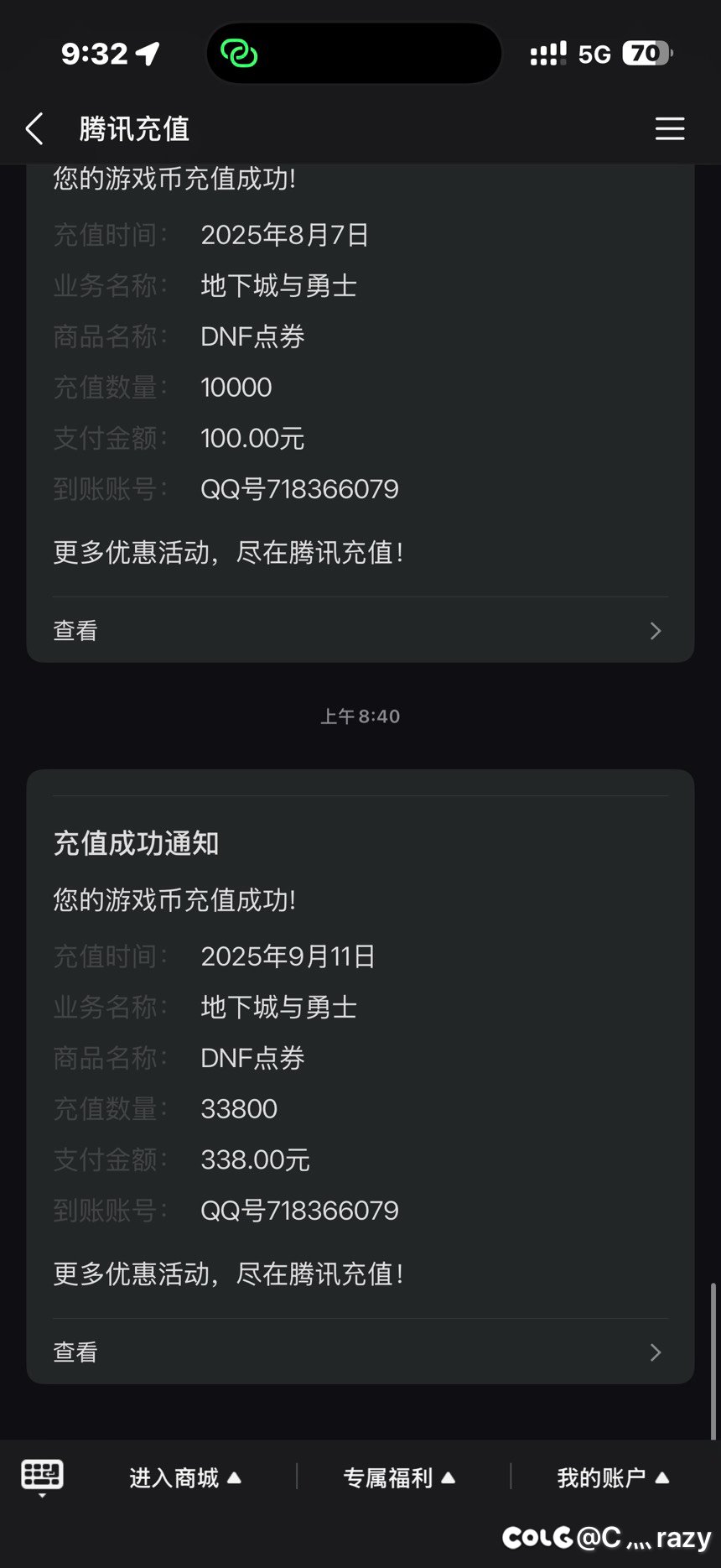
Task: Expand the 进入商城 menu
Action: point(185,1477)
